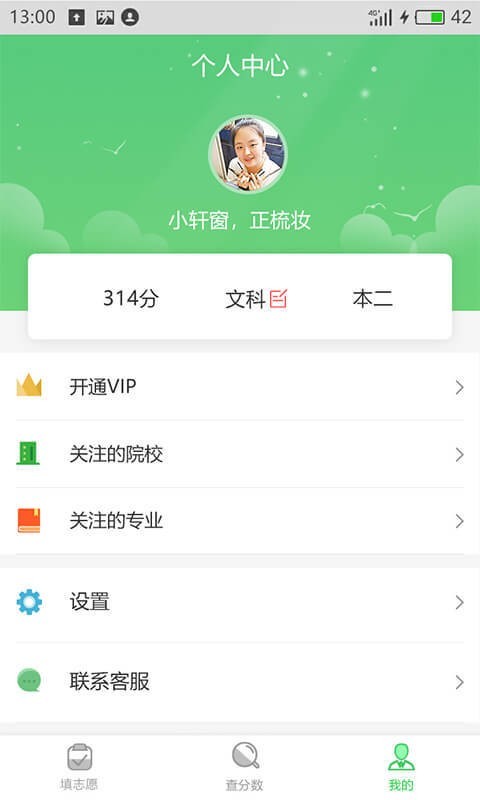Open 关注的院校 list
Image resolution: width=480 pixels, height=800 pixels.
pyautogui.click(x=240, y=454)
